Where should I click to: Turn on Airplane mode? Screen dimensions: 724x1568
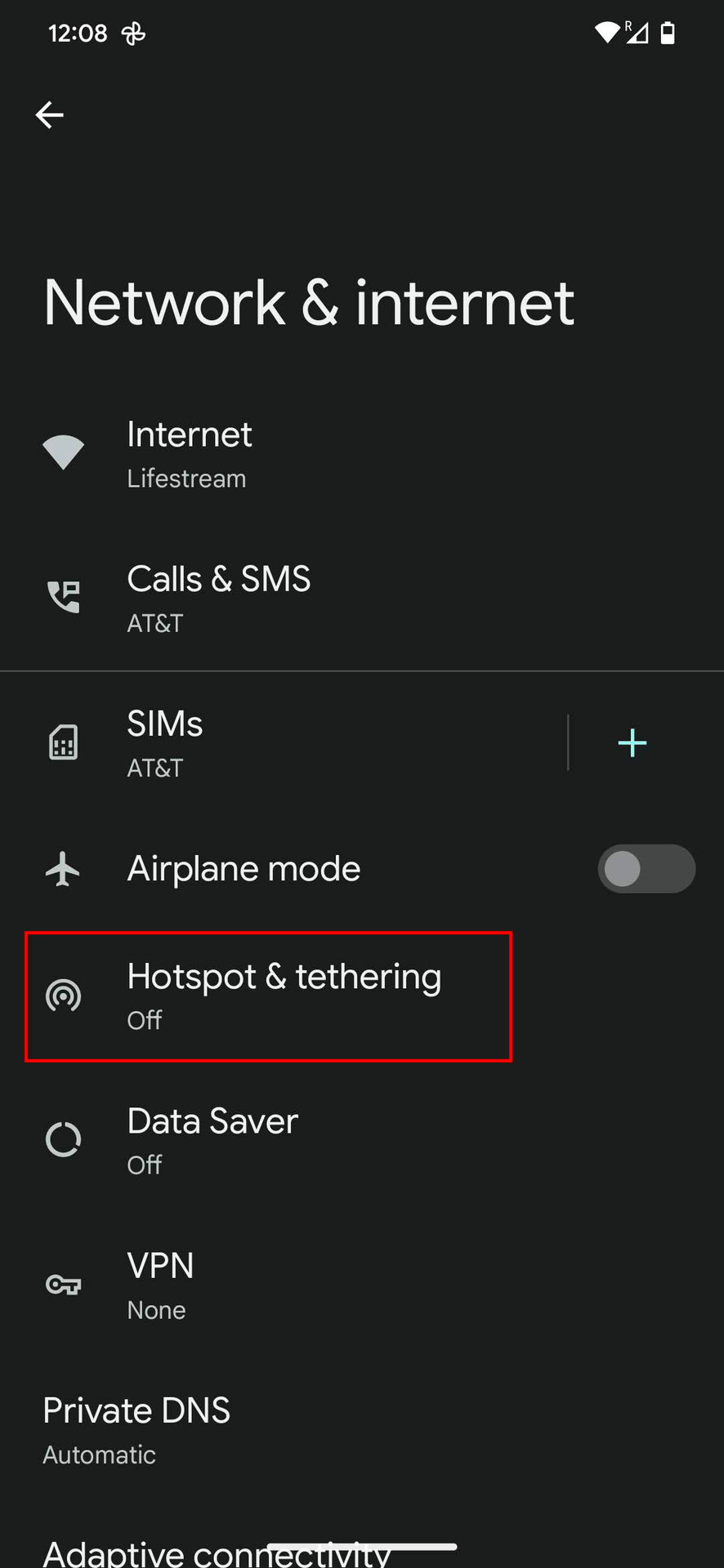646,869
